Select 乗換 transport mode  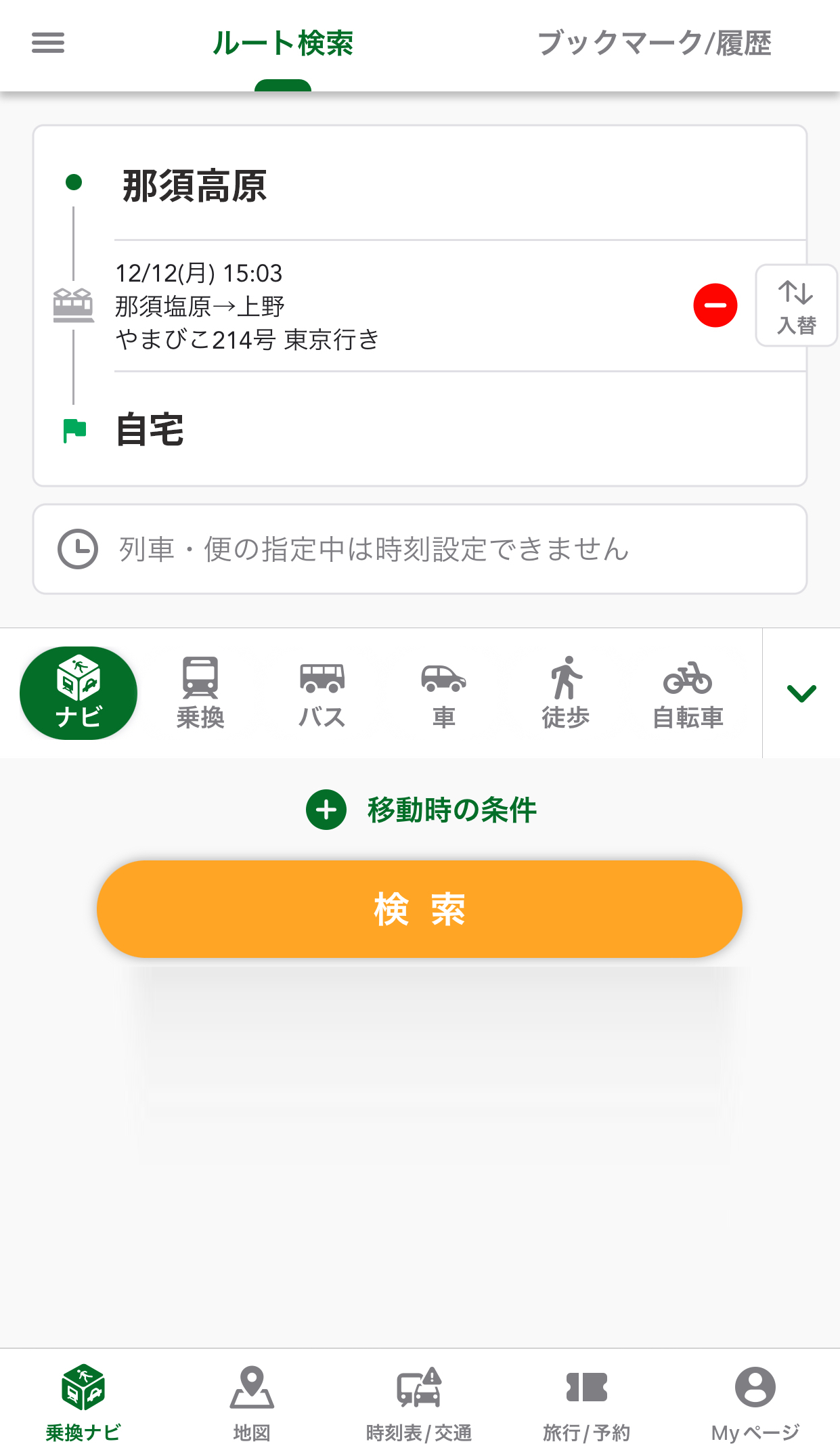(200, 693)
